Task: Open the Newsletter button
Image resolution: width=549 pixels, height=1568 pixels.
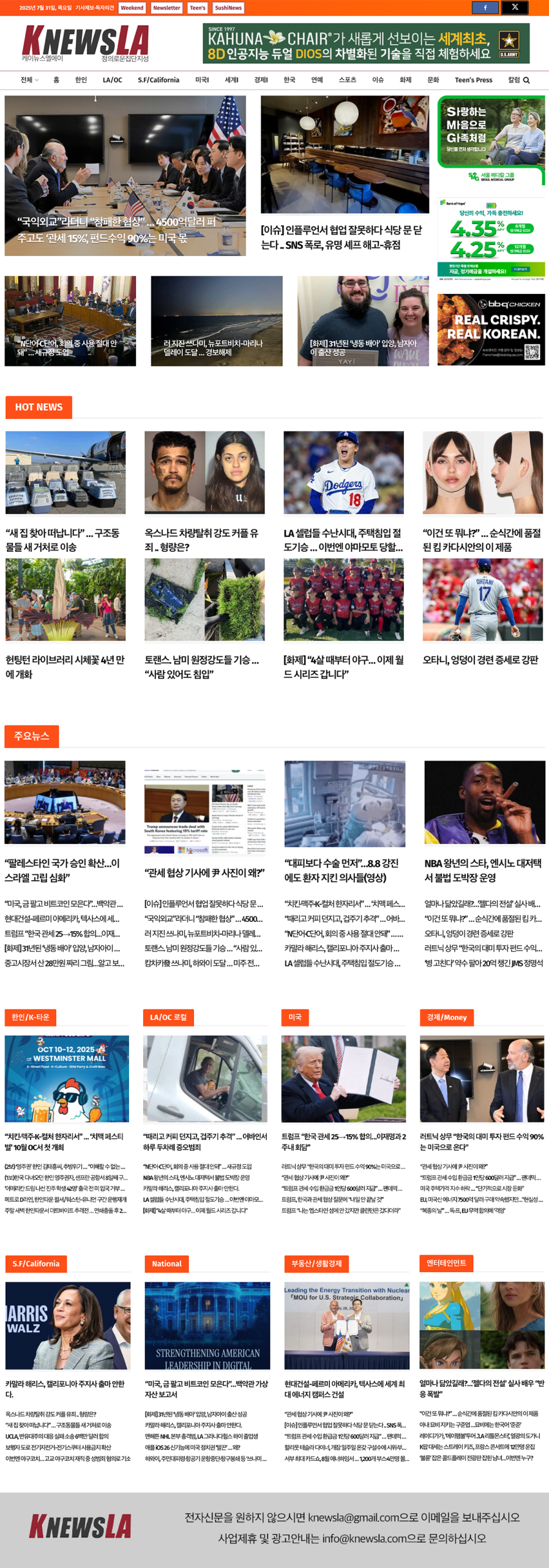Action: (166, 8)
